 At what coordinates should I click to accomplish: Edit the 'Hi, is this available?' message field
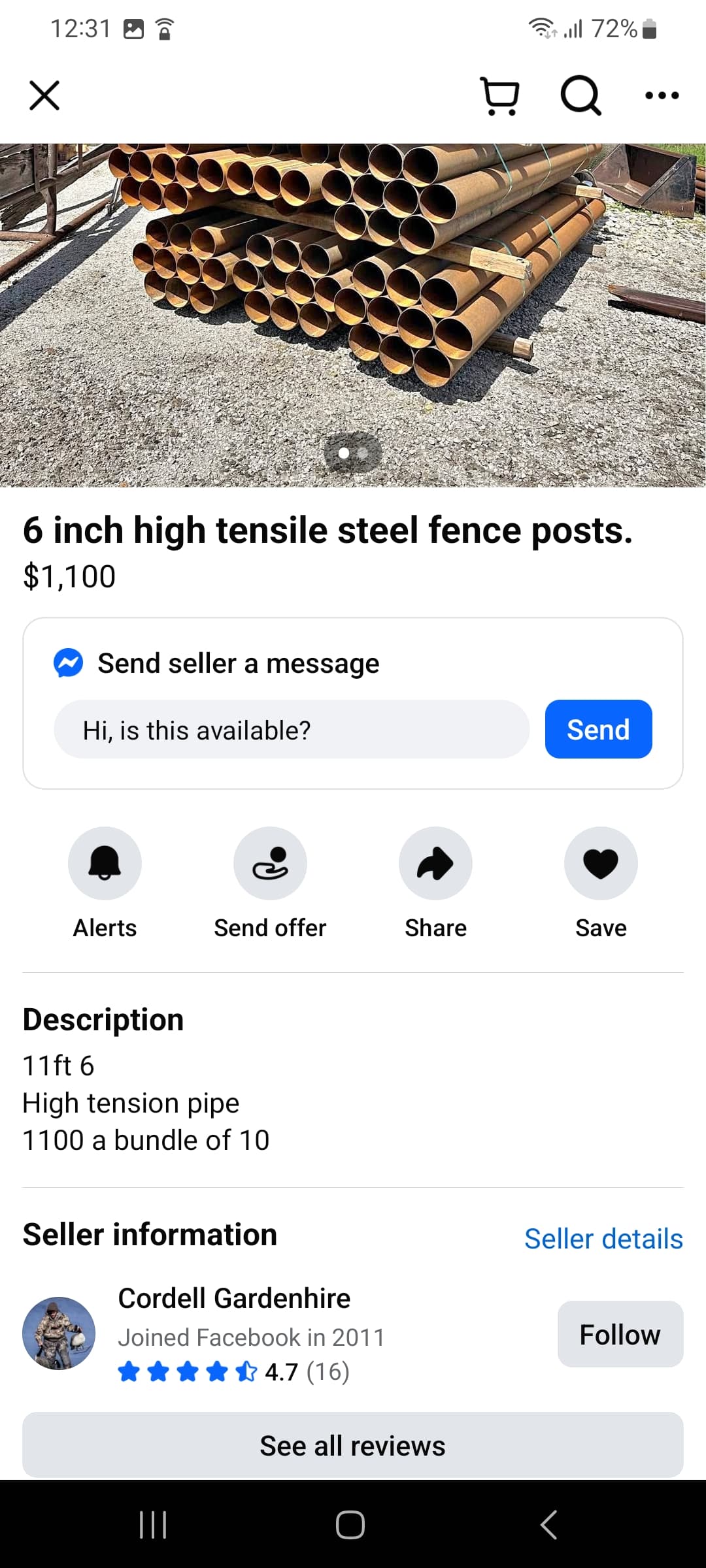coord(291,730)
